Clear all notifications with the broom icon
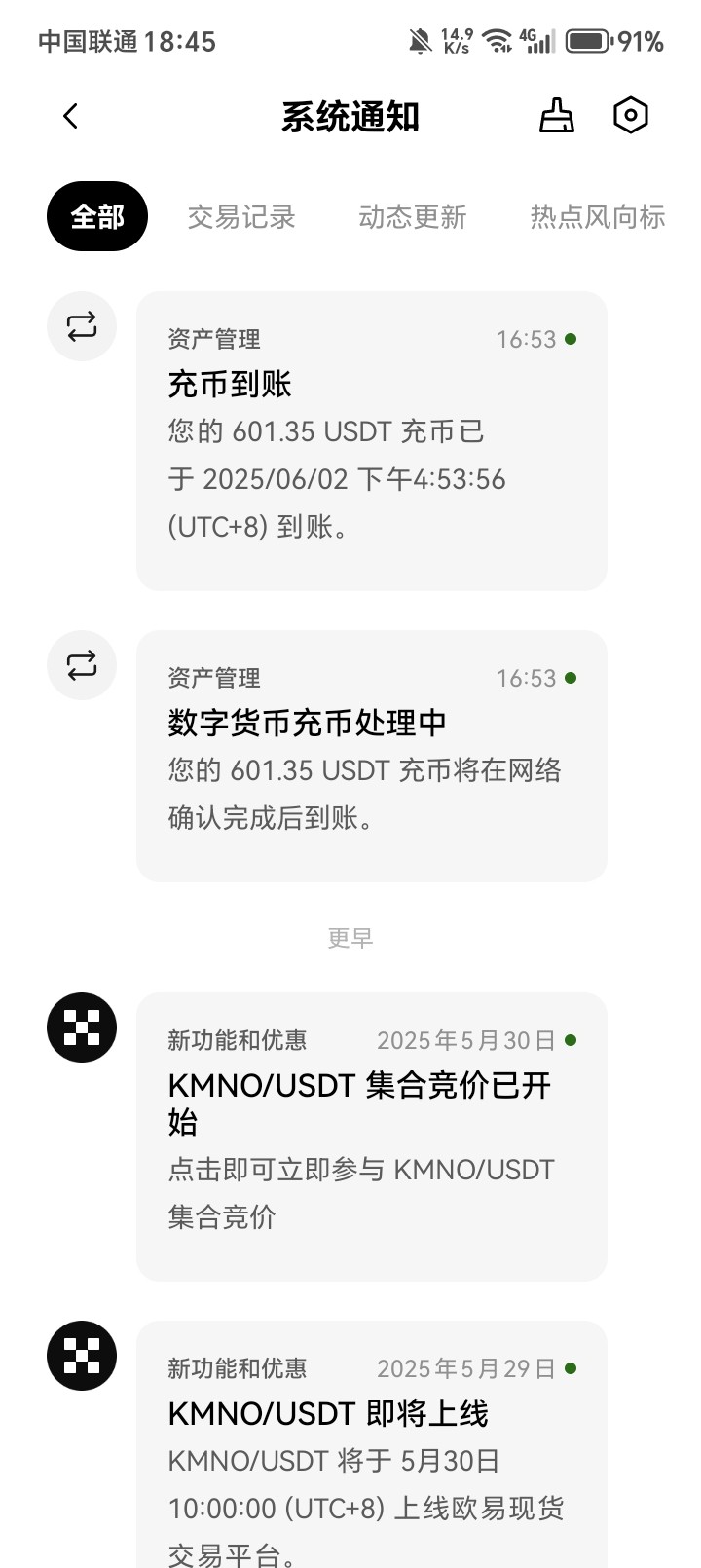Screen dimensions: 701x1568 coord(557,116)
